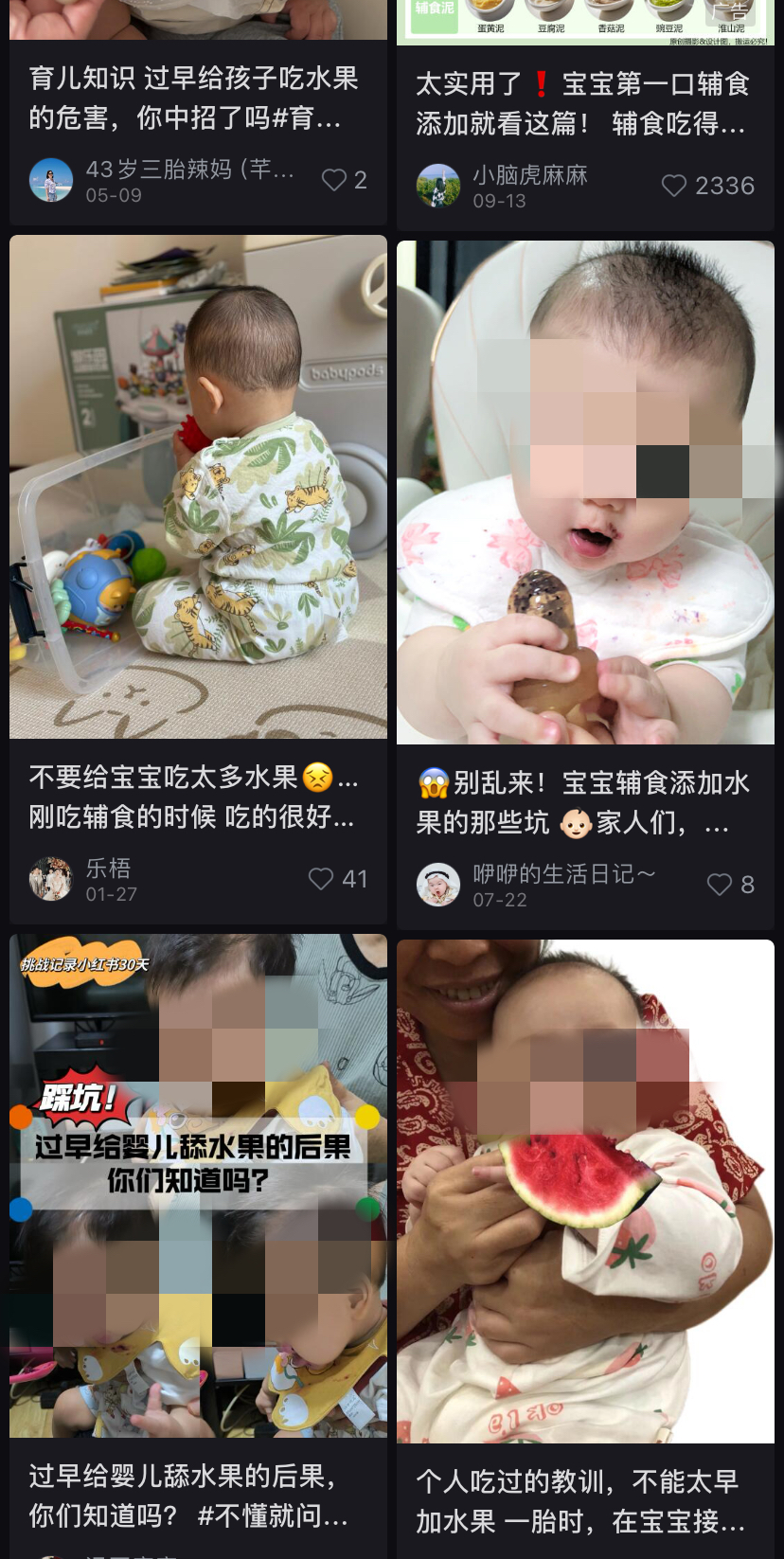View 乐梧's profile avatar
Image resolution: width=784 pixels, height=1559 pixels.
[51, 879]
